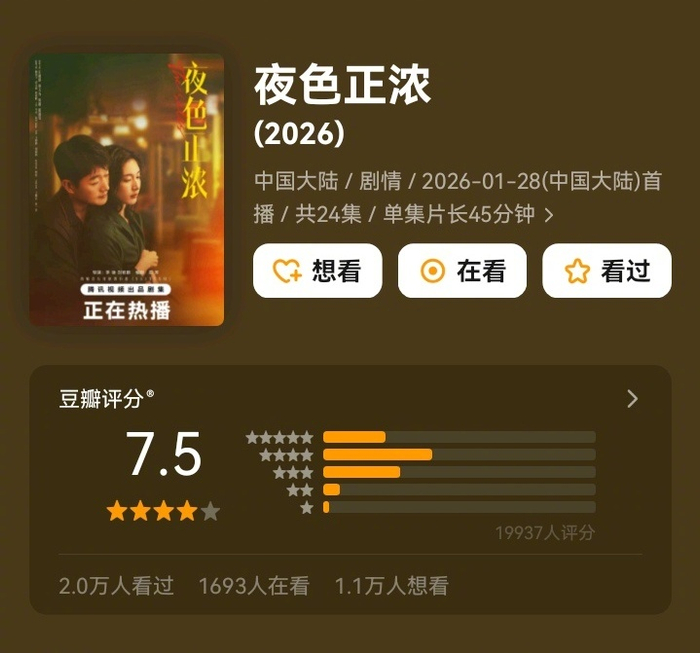
Task: Mark the drama as 想看
Action: [317, 271]
